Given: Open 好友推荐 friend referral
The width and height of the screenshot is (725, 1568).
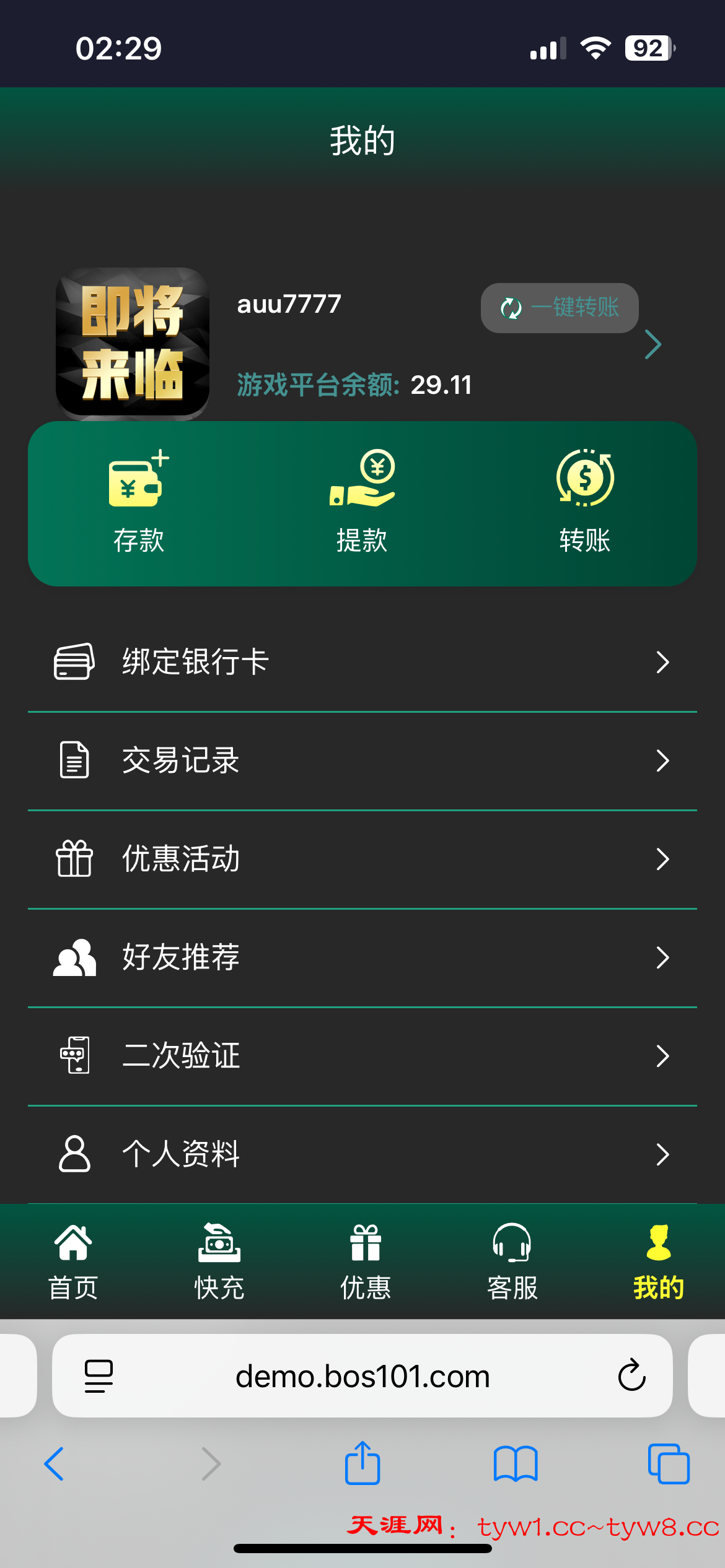Looking at the screenshot, I should [x=362, y=957].
